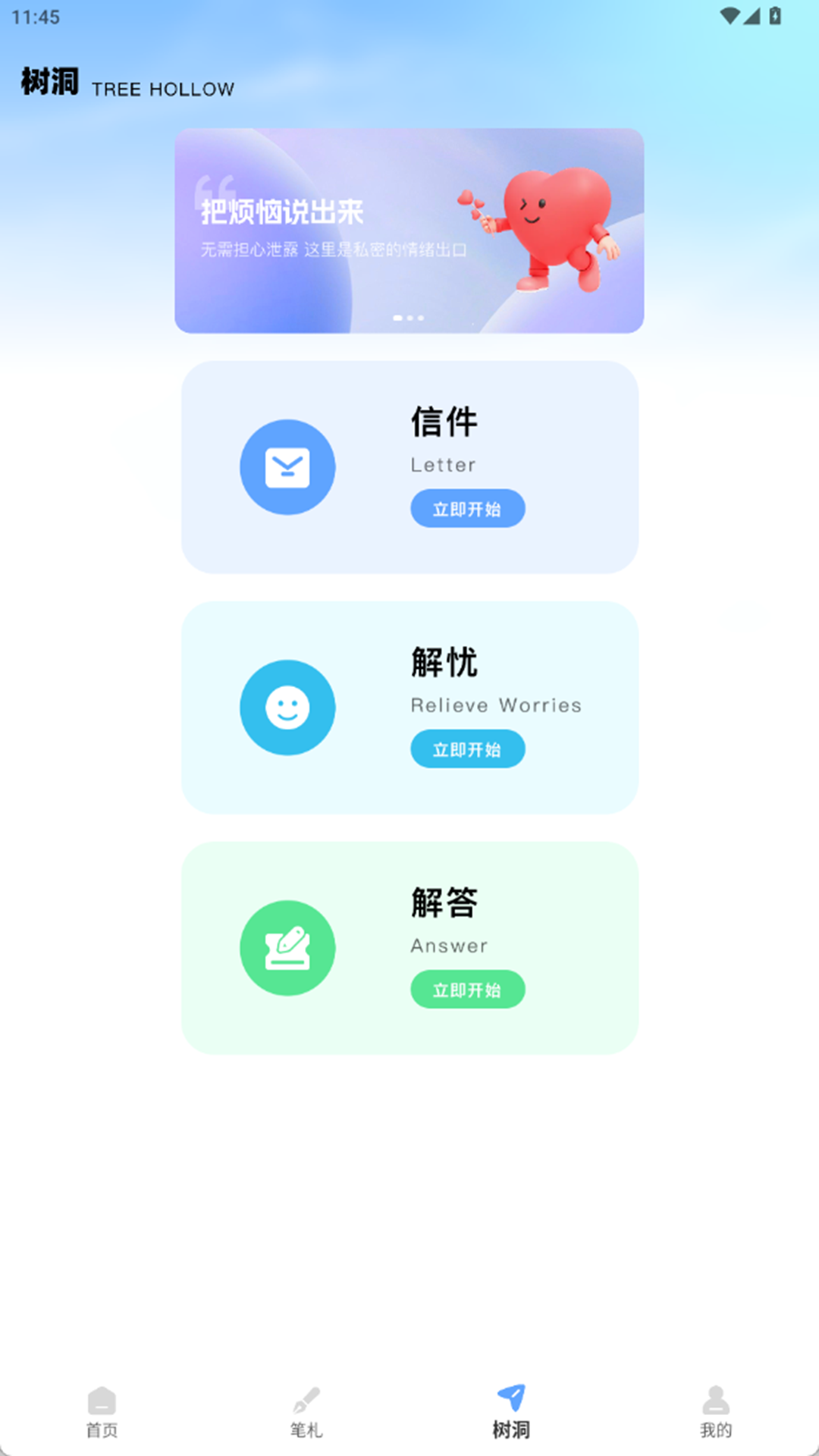Click the 把烦恼说出来 banner
819x1456 pixels.
tap(409, 230)
